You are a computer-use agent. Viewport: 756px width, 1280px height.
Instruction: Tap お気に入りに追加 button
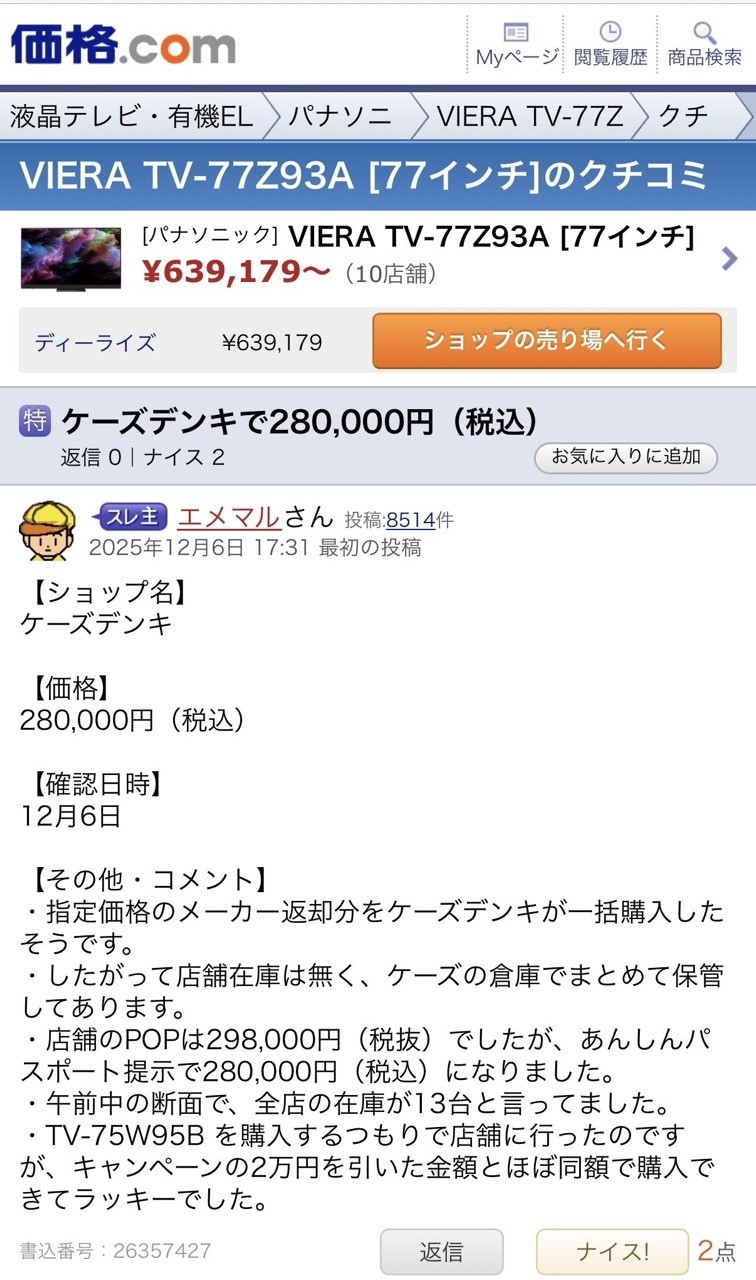(x=626, y=457)
